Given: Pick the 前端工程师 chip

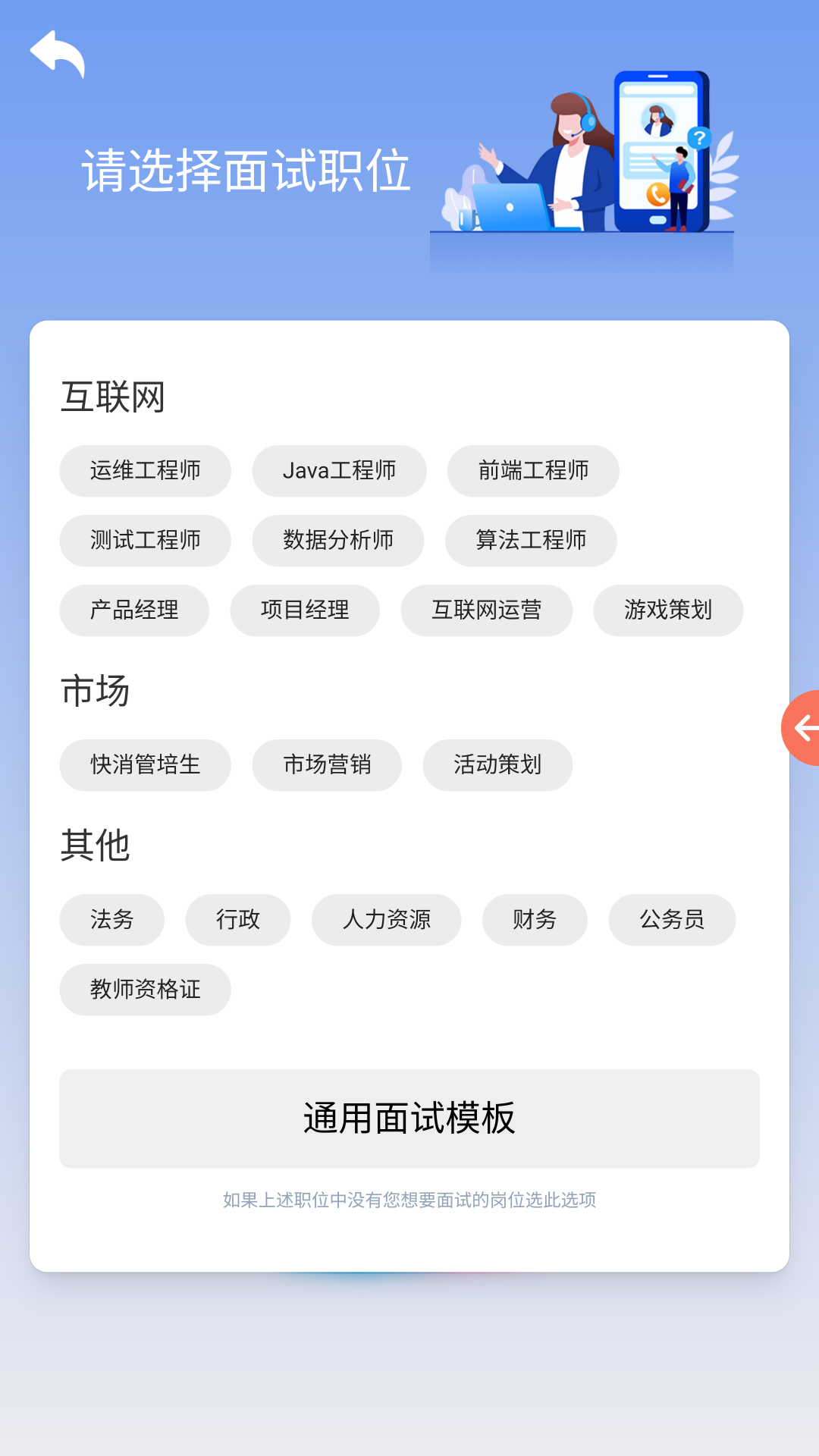Looking at the screenshot, I should (x=533, y=471).
